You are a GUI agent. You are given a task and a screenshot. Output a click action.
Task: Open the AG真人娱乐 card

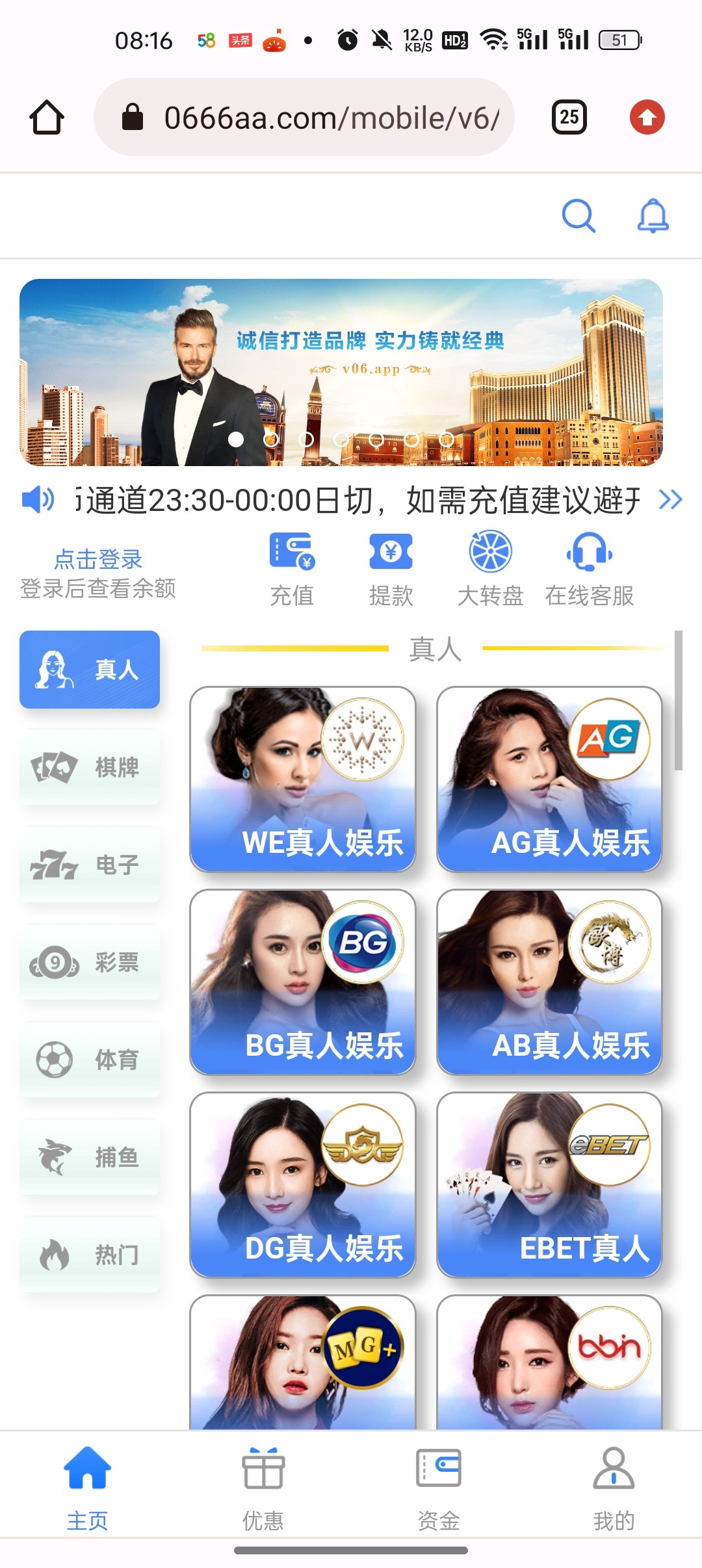(549, 779)
